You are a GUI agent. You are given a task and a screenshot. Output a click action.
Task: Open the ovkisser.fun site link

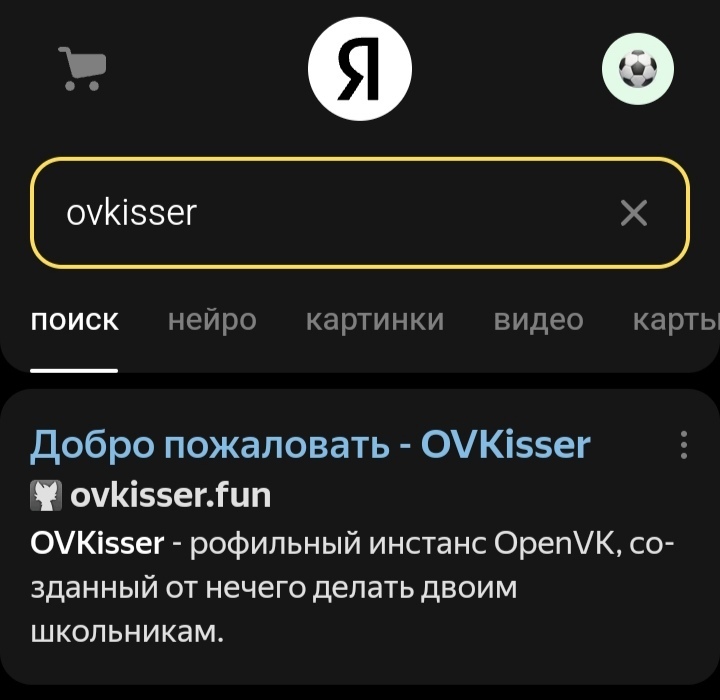point(170,495)
